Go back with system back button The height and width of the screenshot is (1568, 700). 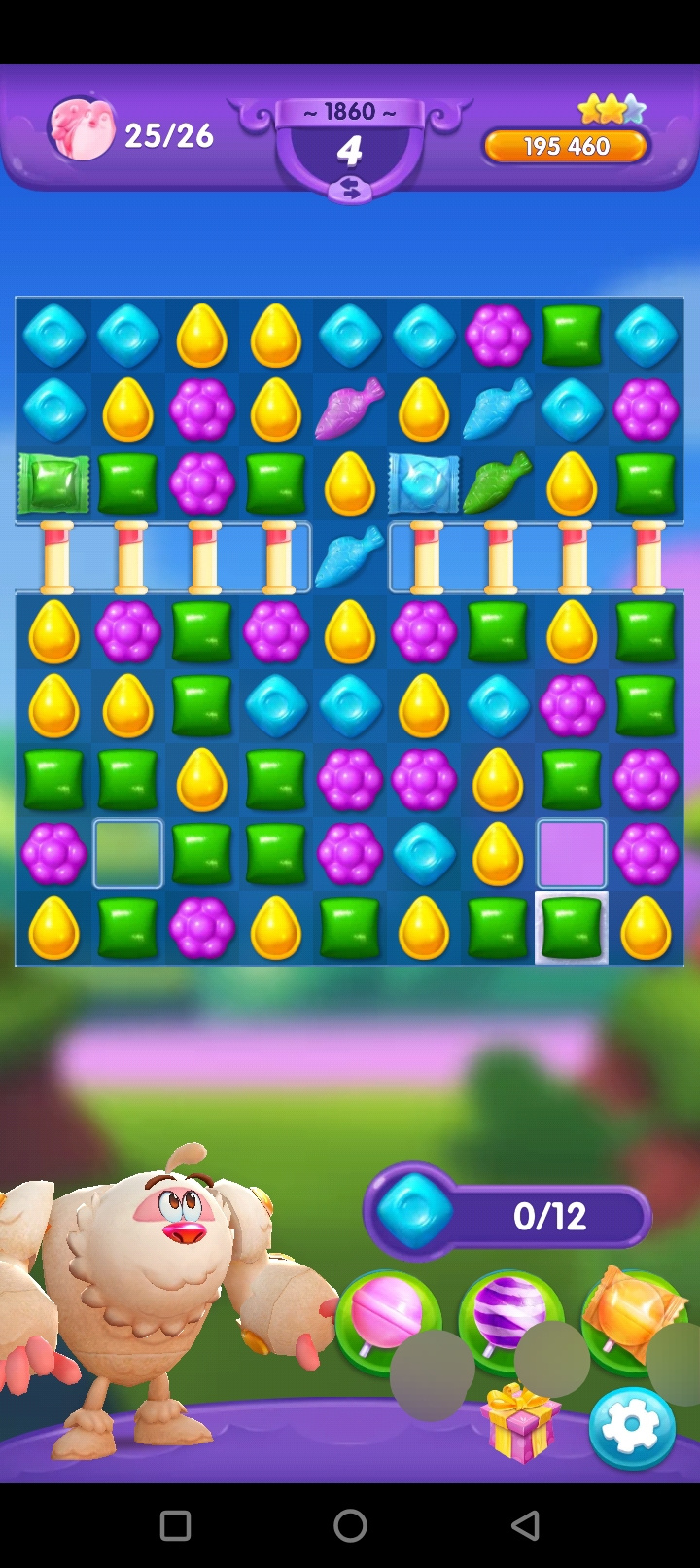point(525,1525)
